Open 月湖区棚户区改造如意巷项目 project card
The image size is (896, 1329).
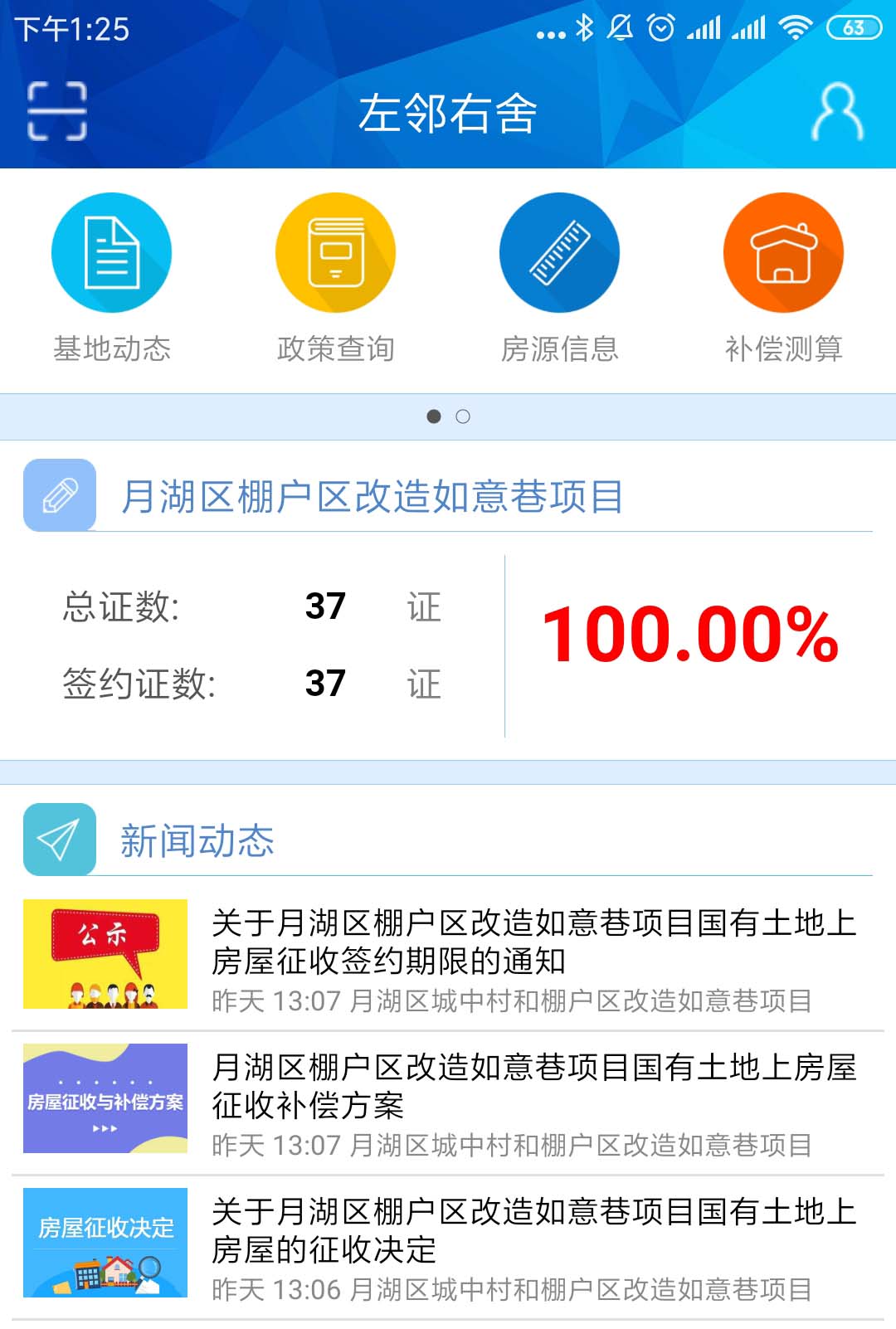[x=373, y=497]
